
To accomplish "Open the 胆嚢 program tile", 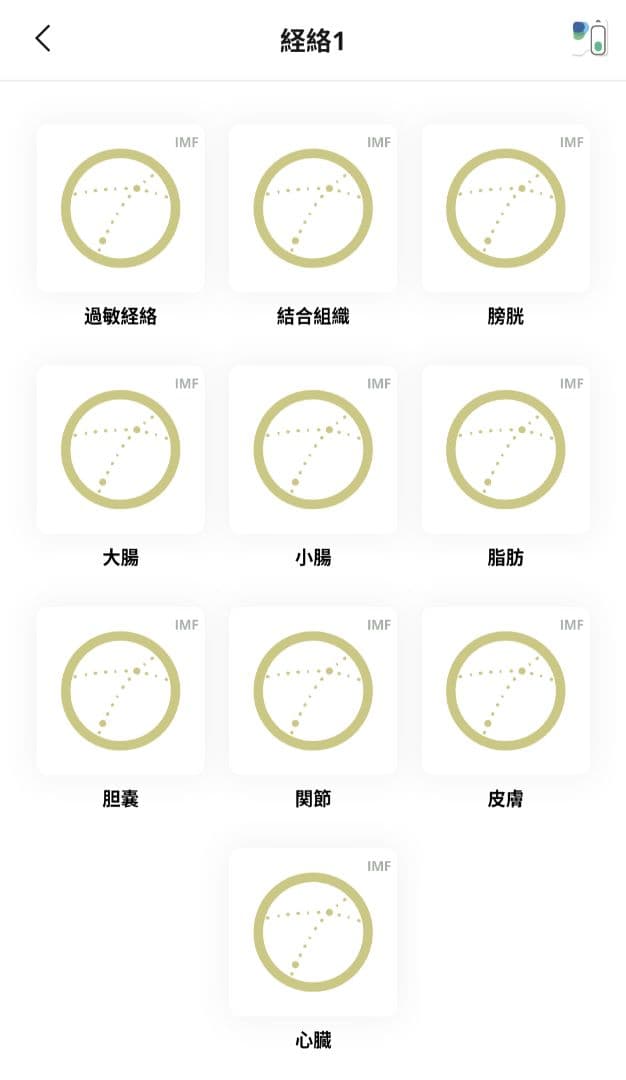I will coord(120,690).
